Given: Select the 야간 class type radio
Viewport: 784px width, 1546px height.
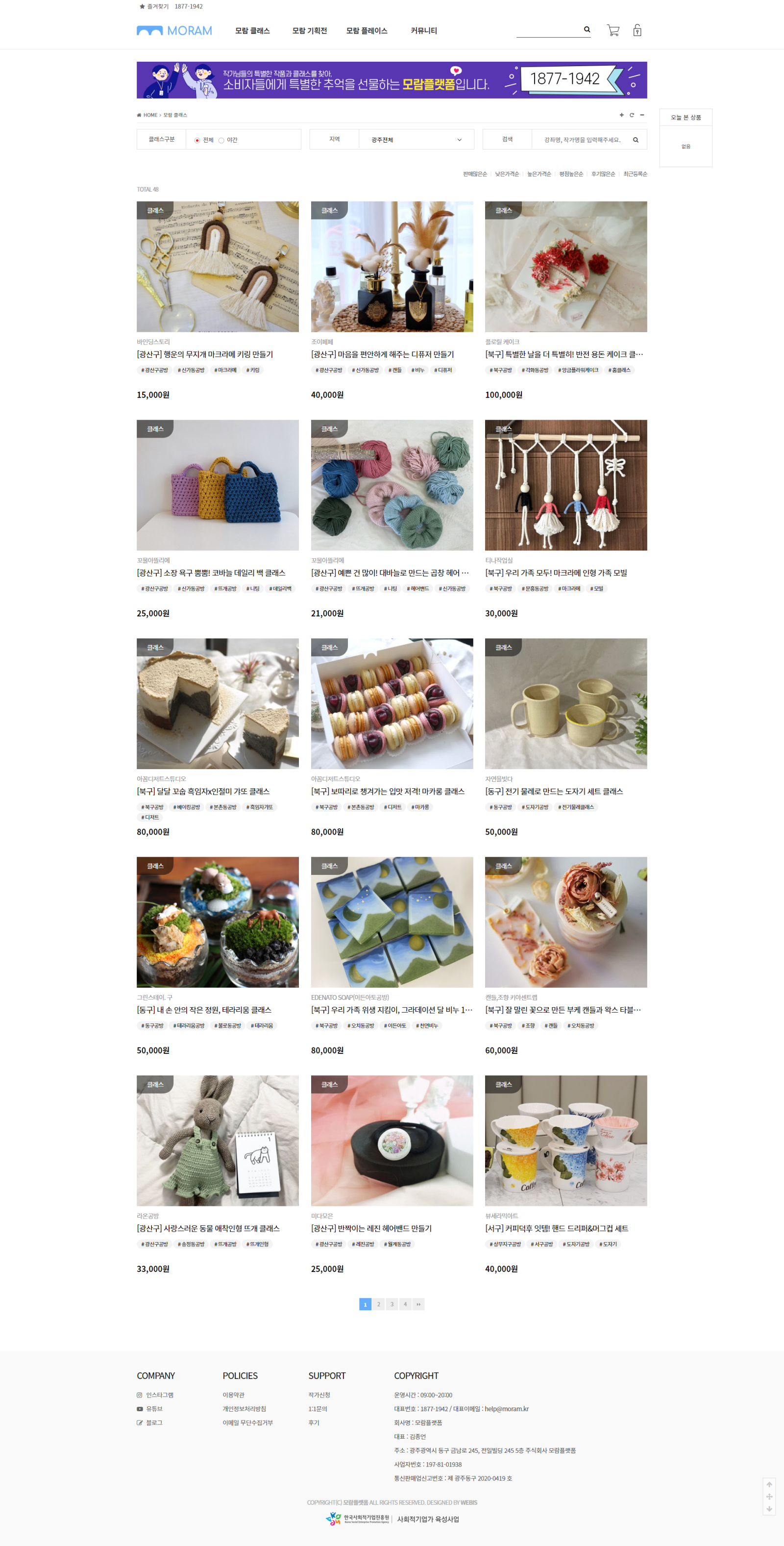Looking at the screenshot, I should pyautogui.click(x=221, y=141).
